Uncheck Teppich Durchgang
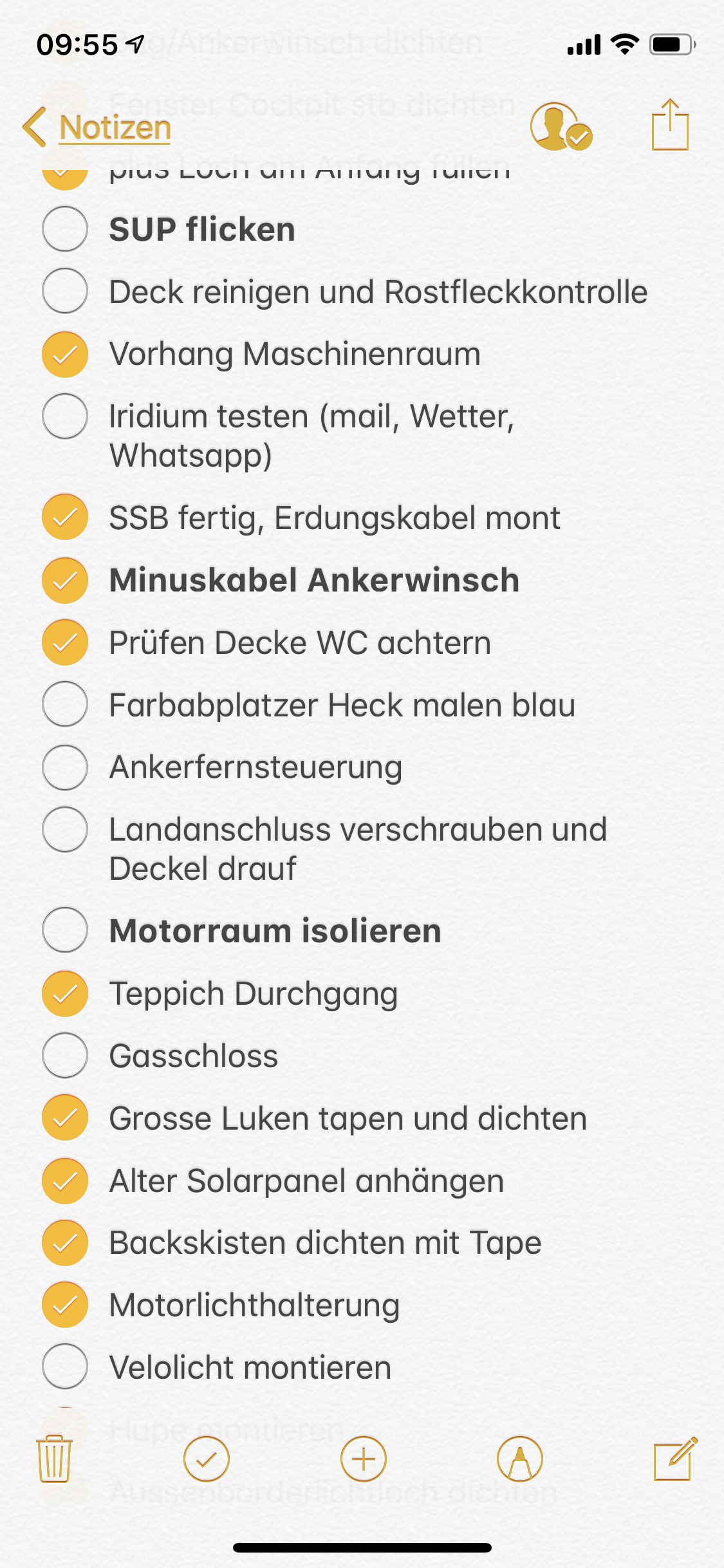 (x=65, y=993)
